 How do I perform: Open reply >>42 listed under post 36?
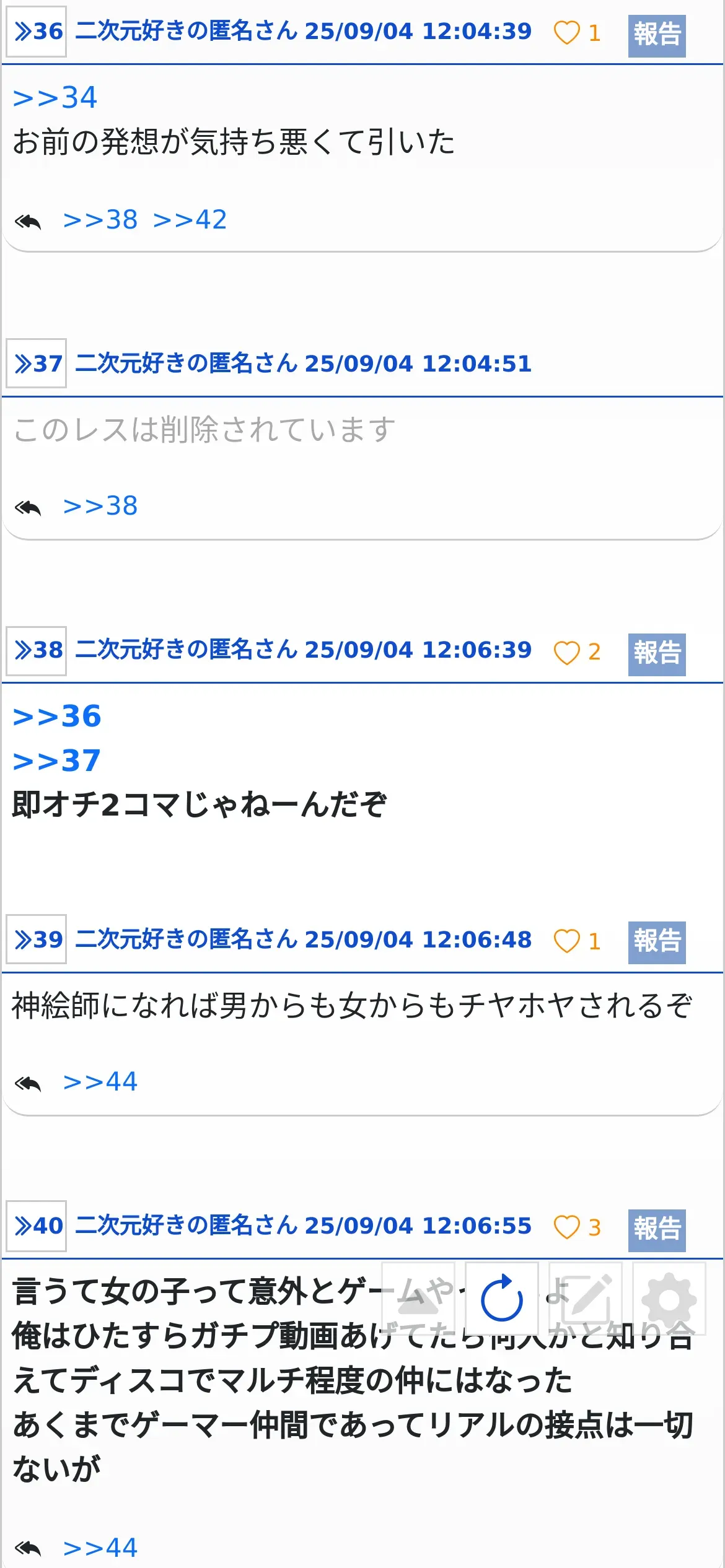coord(190,220)
